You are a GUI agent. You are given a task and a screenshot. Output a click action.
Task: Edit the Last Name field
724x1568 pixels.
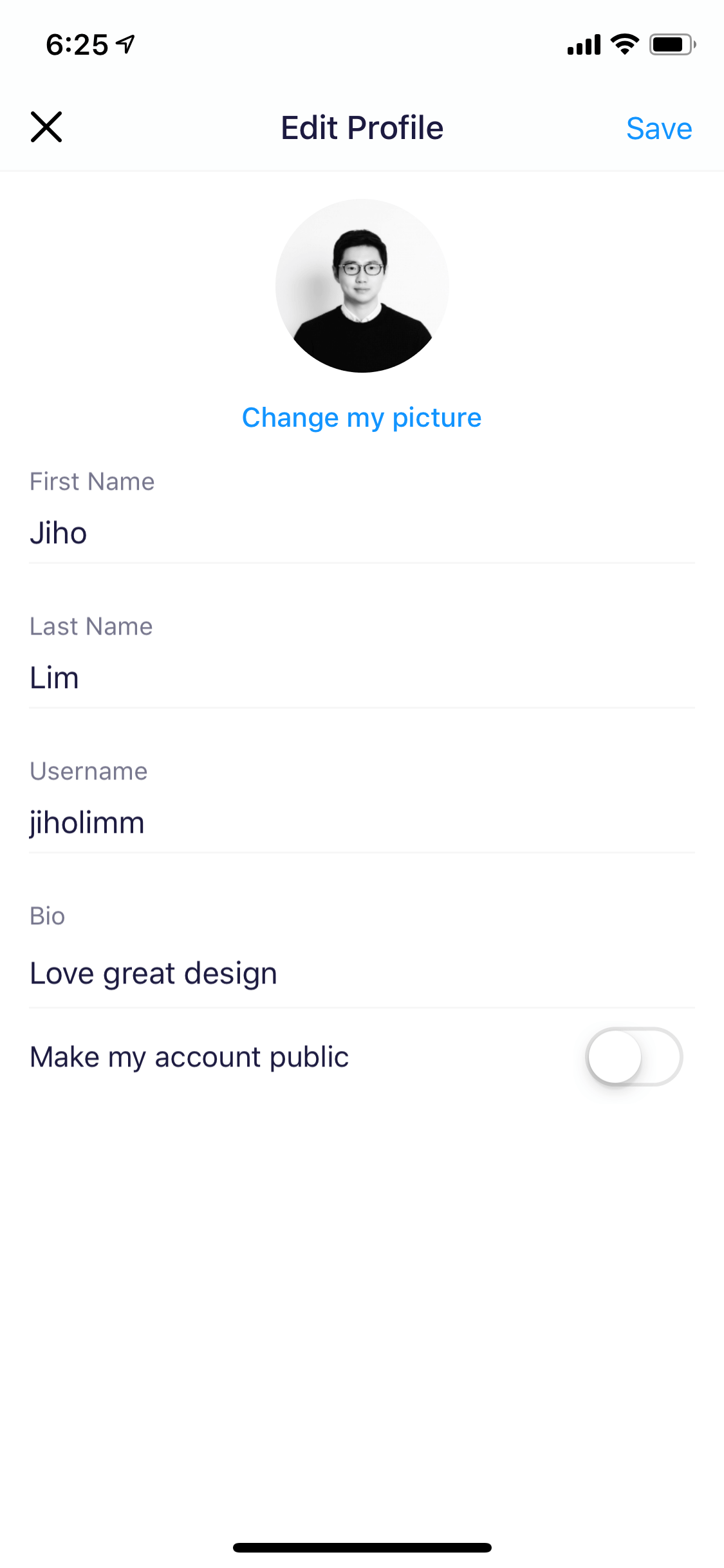(362, 678)
